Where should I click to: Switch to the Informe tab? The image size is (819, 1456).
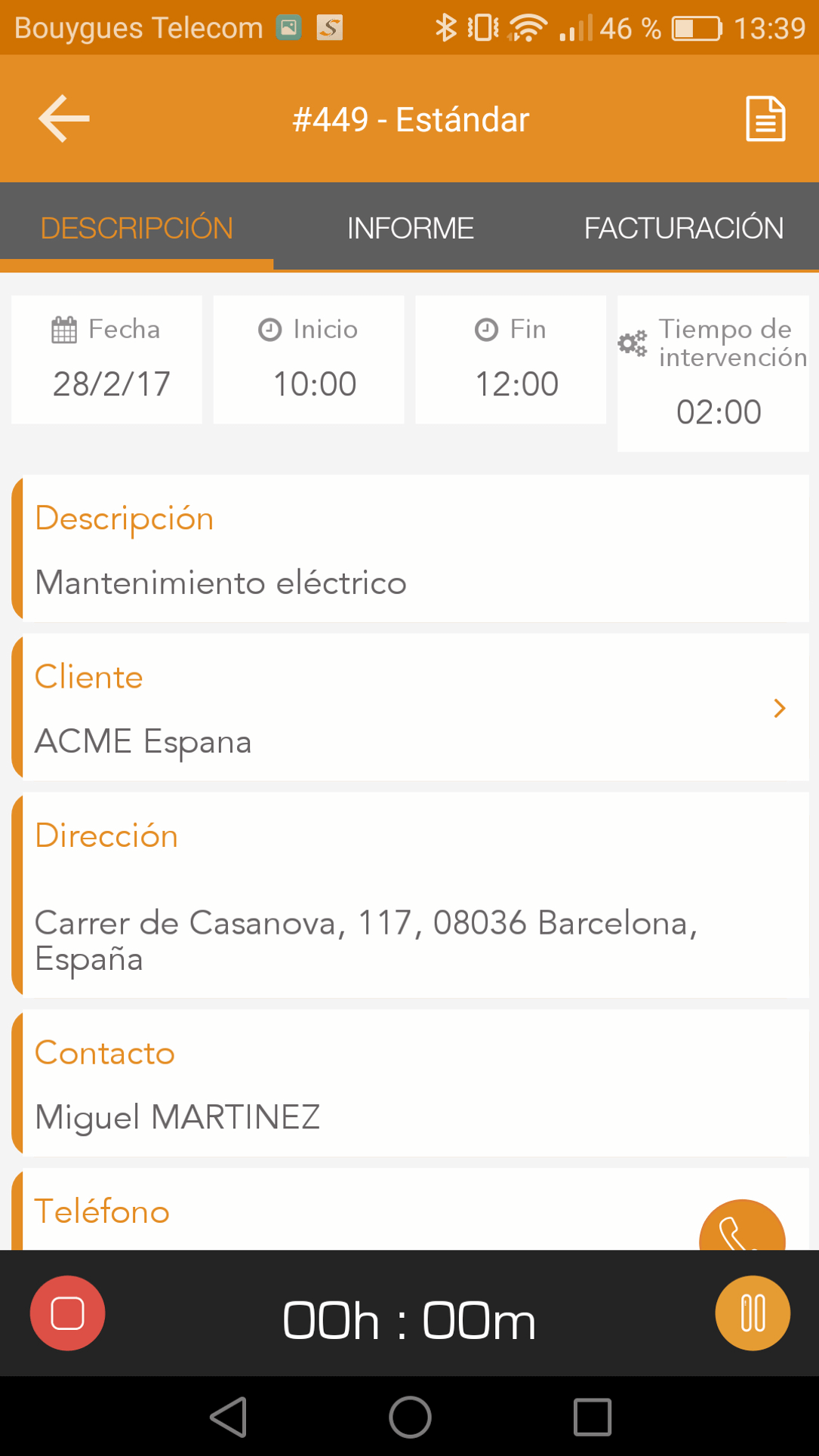(410, 228)
